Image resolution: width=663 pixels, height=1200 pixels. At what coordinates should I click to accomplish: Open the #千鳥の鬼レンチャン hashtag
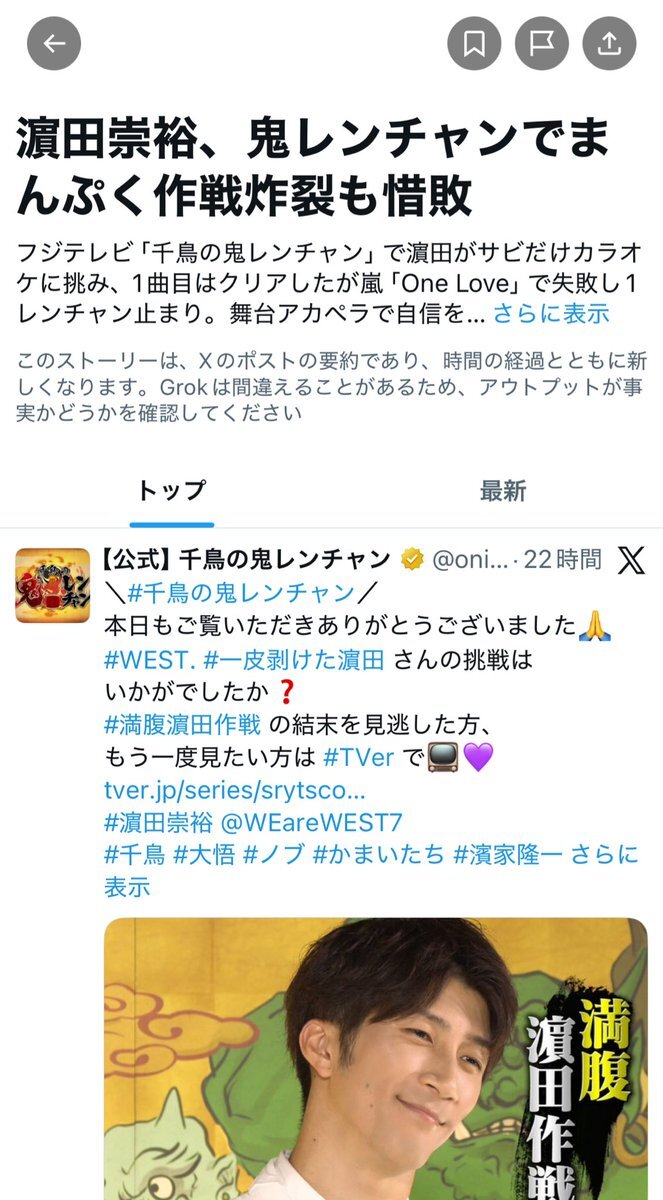click(x=240, y=593)
